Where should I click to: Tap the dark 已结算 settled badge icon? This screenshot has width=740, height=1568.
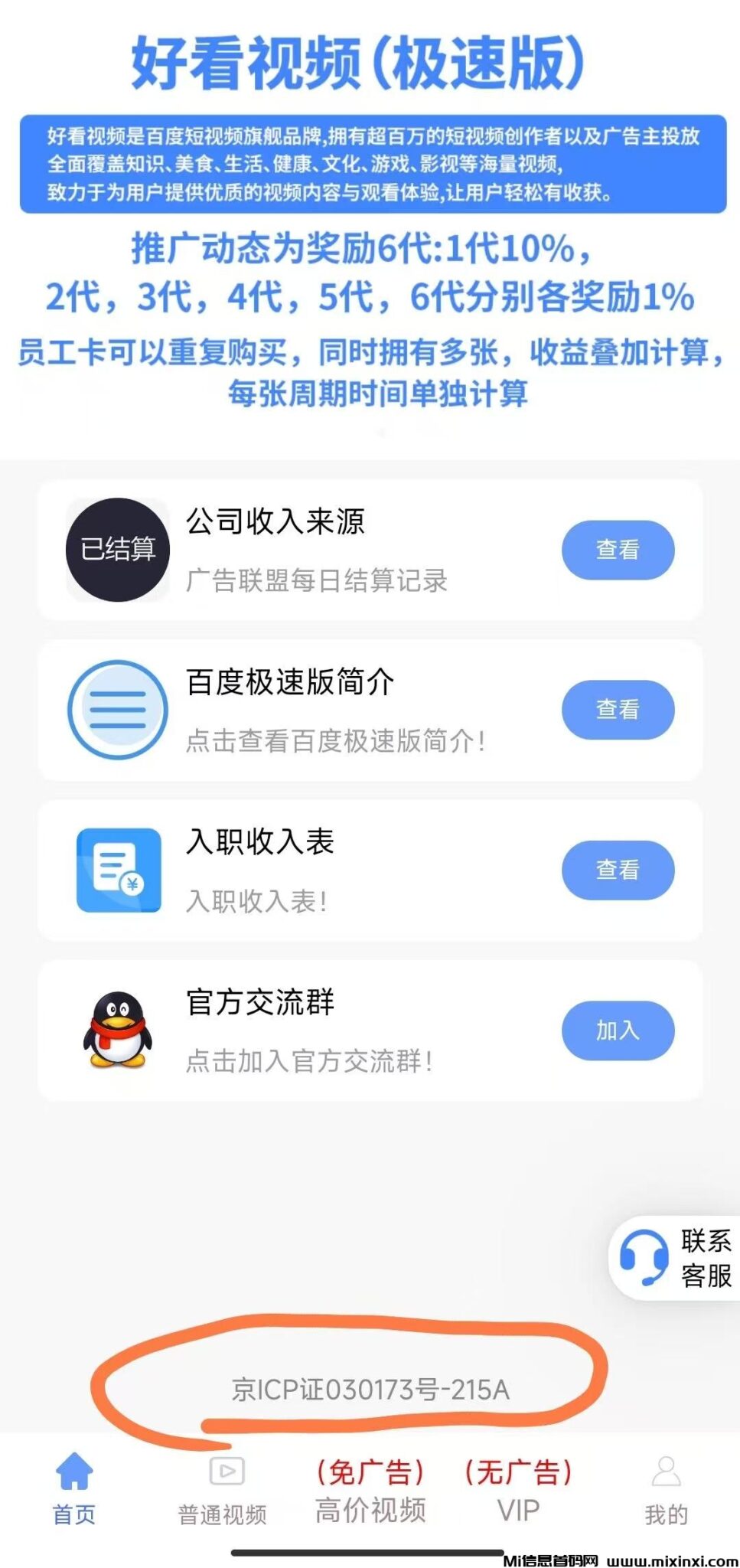[116, 548]
